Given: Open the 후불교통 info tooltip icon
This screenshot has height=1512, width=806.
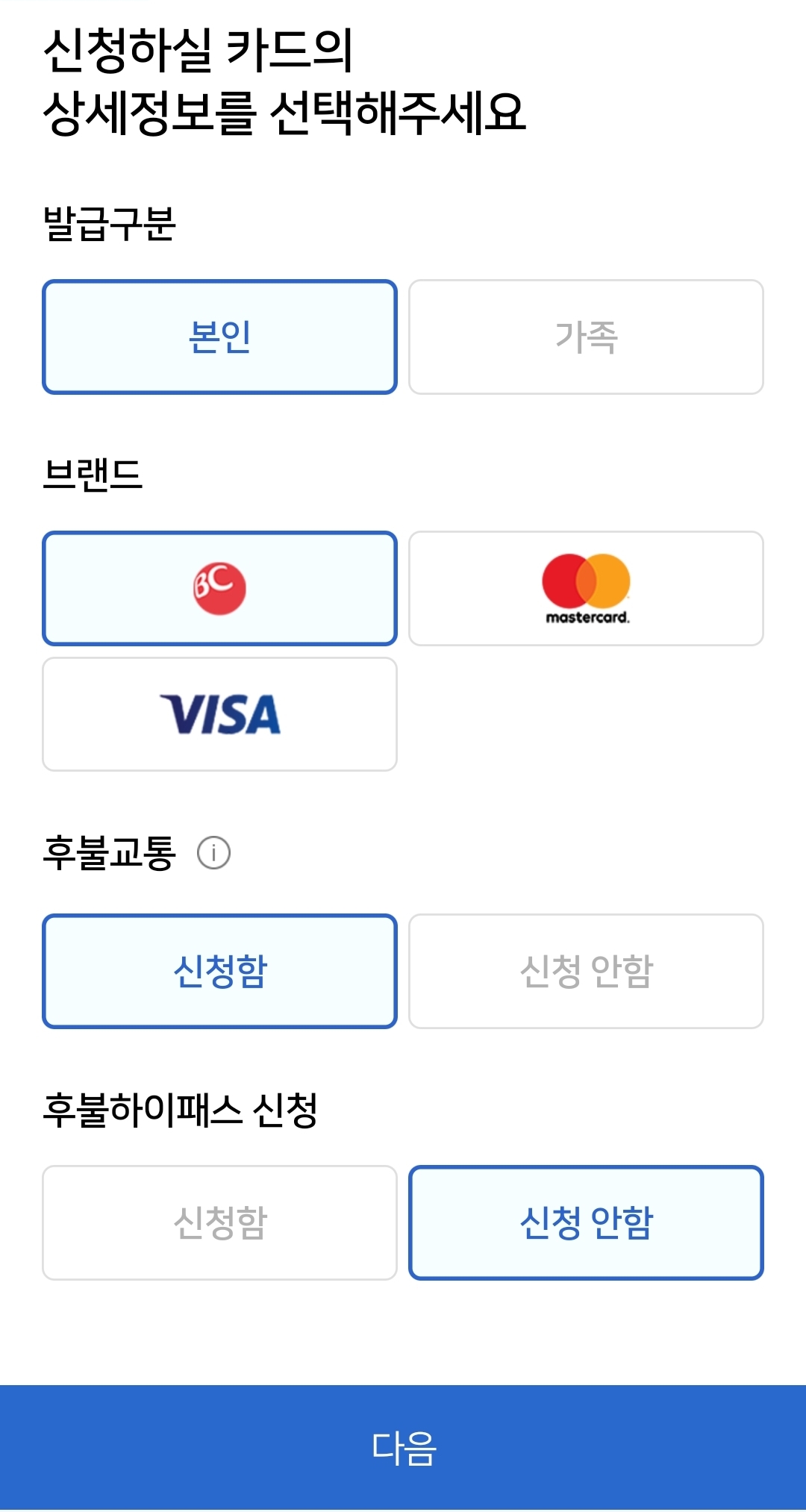Looking at the screenshot, I should 213,853.
